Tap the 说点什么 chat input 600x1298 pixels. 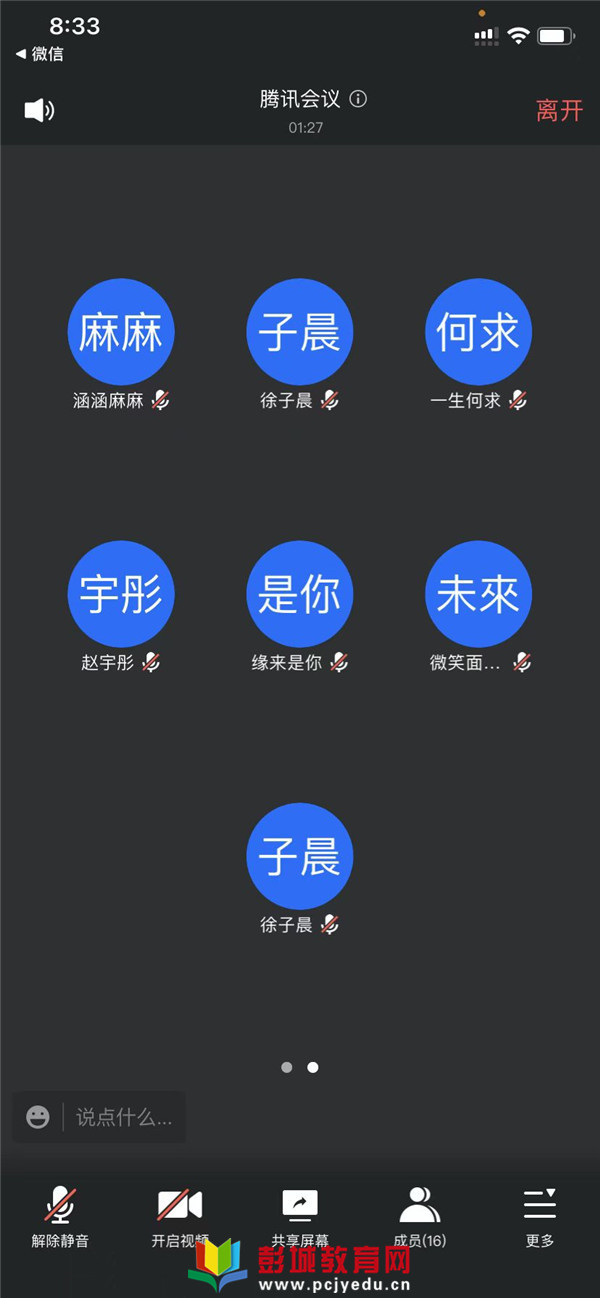coord(125,1117)
